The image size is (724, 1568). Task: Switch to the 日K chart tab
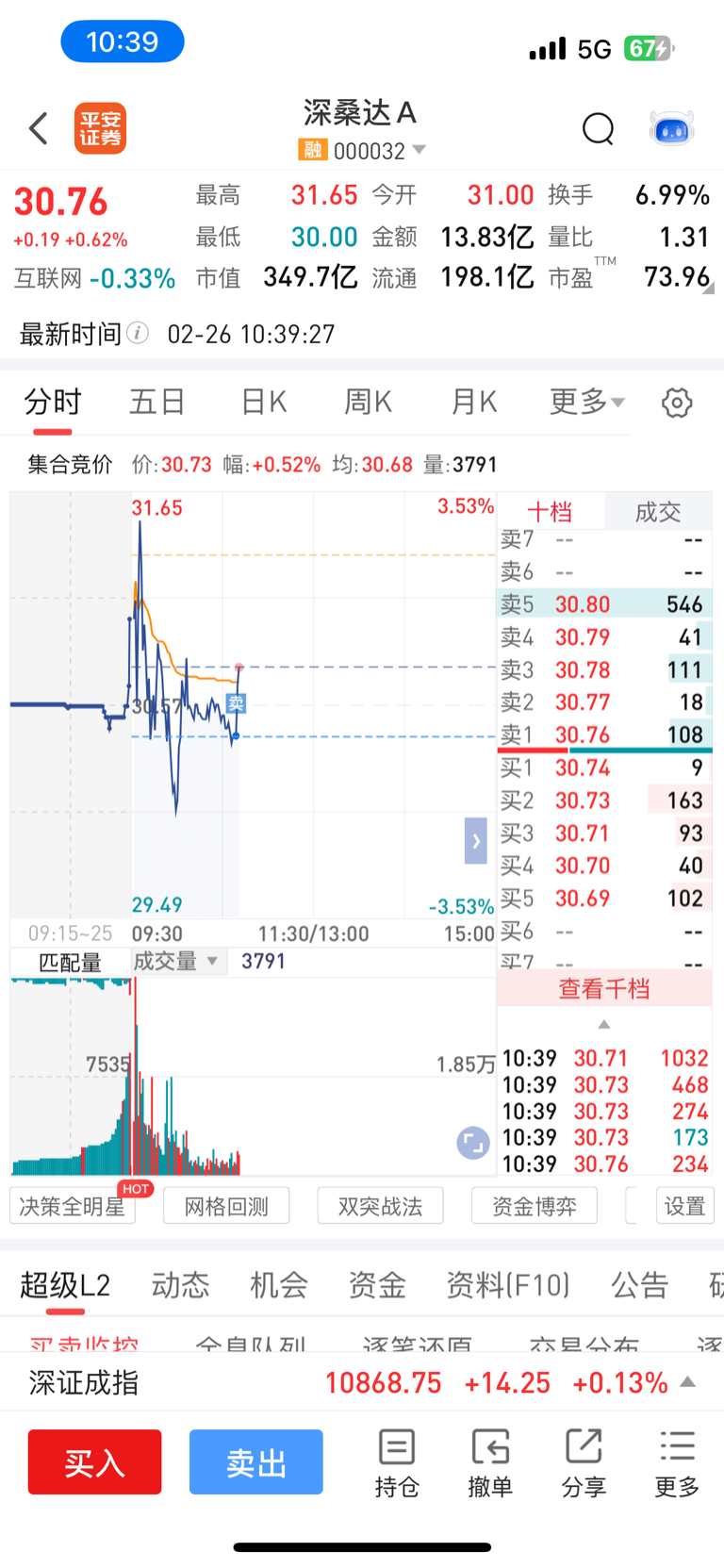(263, 403)
